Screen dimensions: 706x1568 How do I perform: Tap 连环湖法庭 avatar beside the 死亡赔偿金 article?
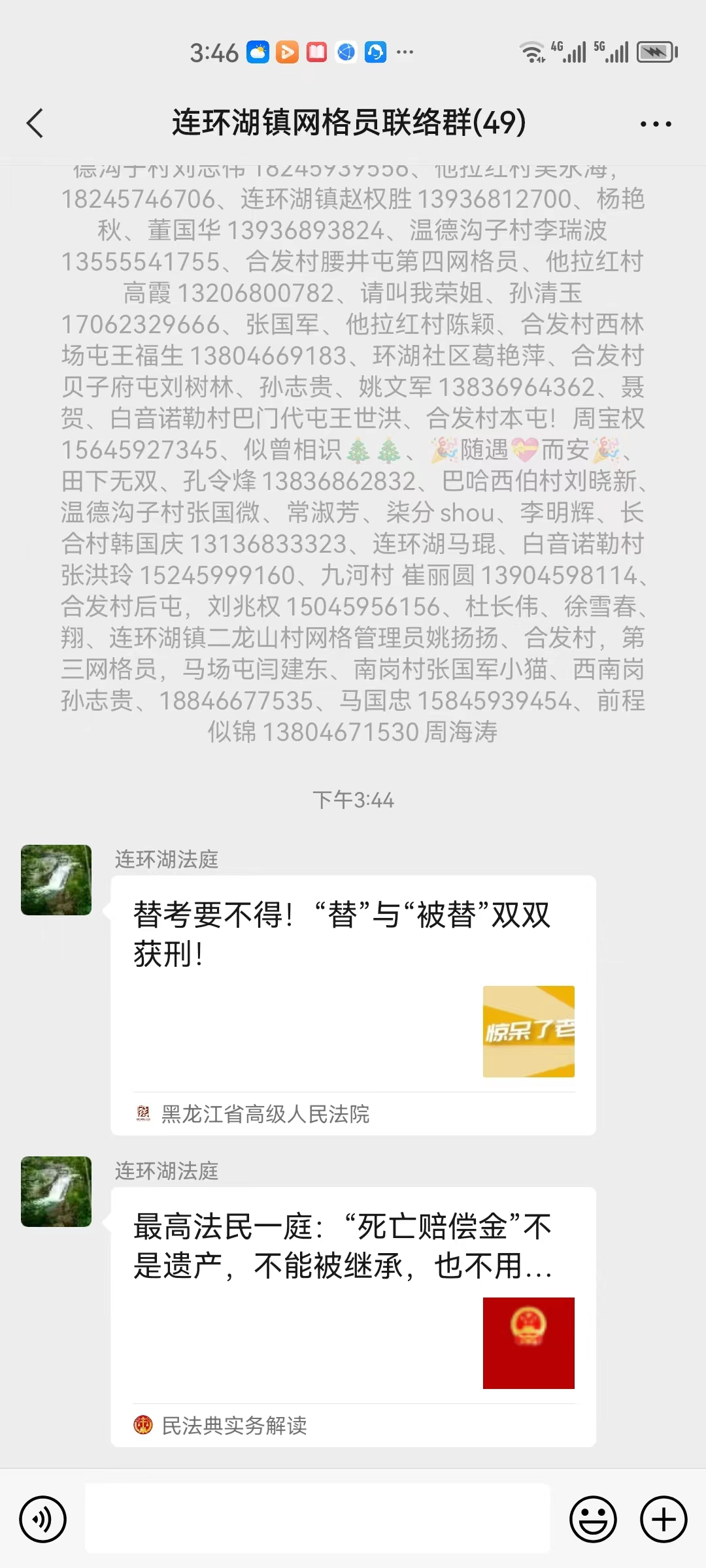pos(56,1191)
